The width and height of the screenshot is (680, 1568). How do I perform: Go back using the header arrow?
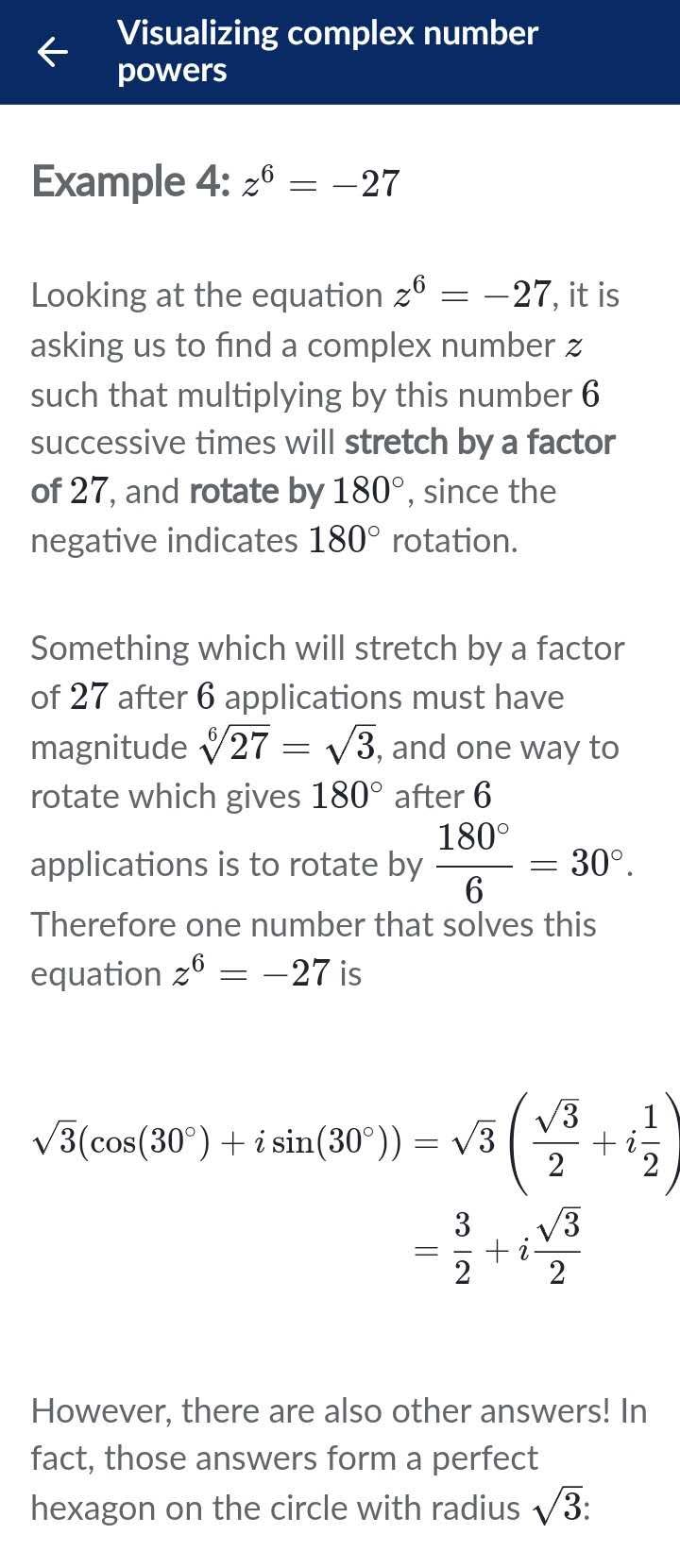point(52,52)
